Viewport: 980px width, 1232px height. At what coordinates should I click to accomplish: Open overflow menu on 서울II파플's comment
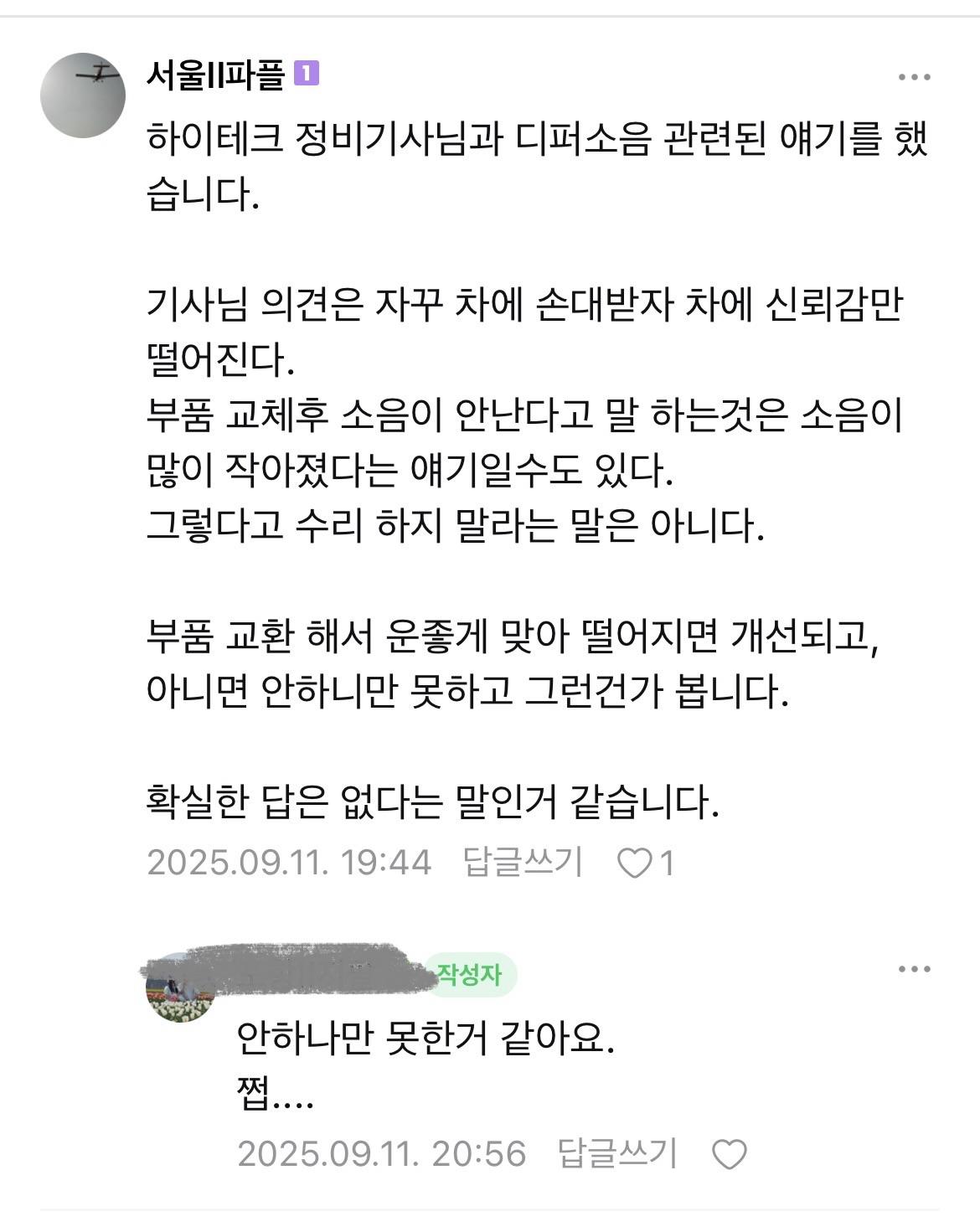pyautogui.click(x=914, y=77)
